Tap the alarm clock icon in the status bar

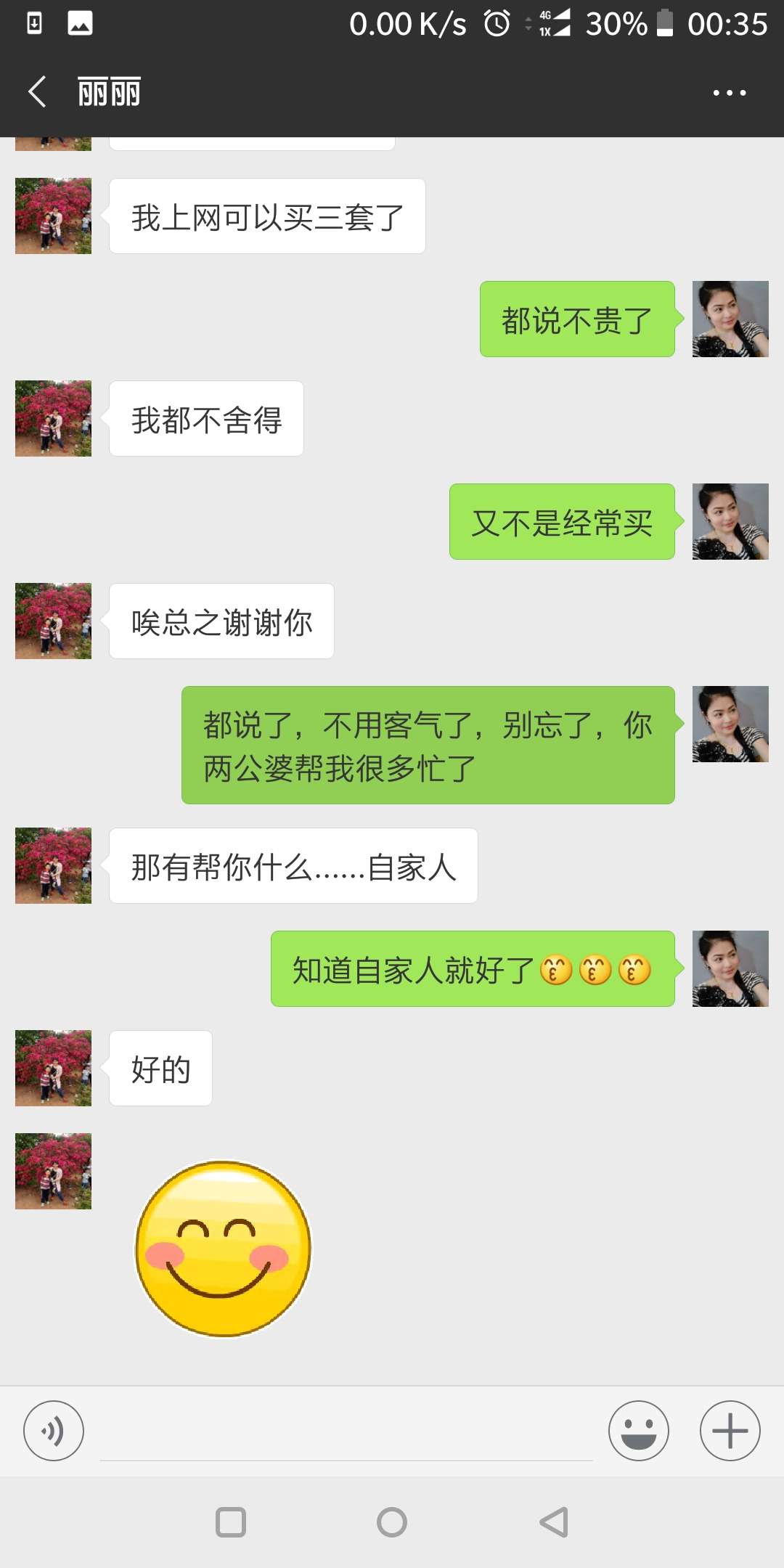coord(496,23)
